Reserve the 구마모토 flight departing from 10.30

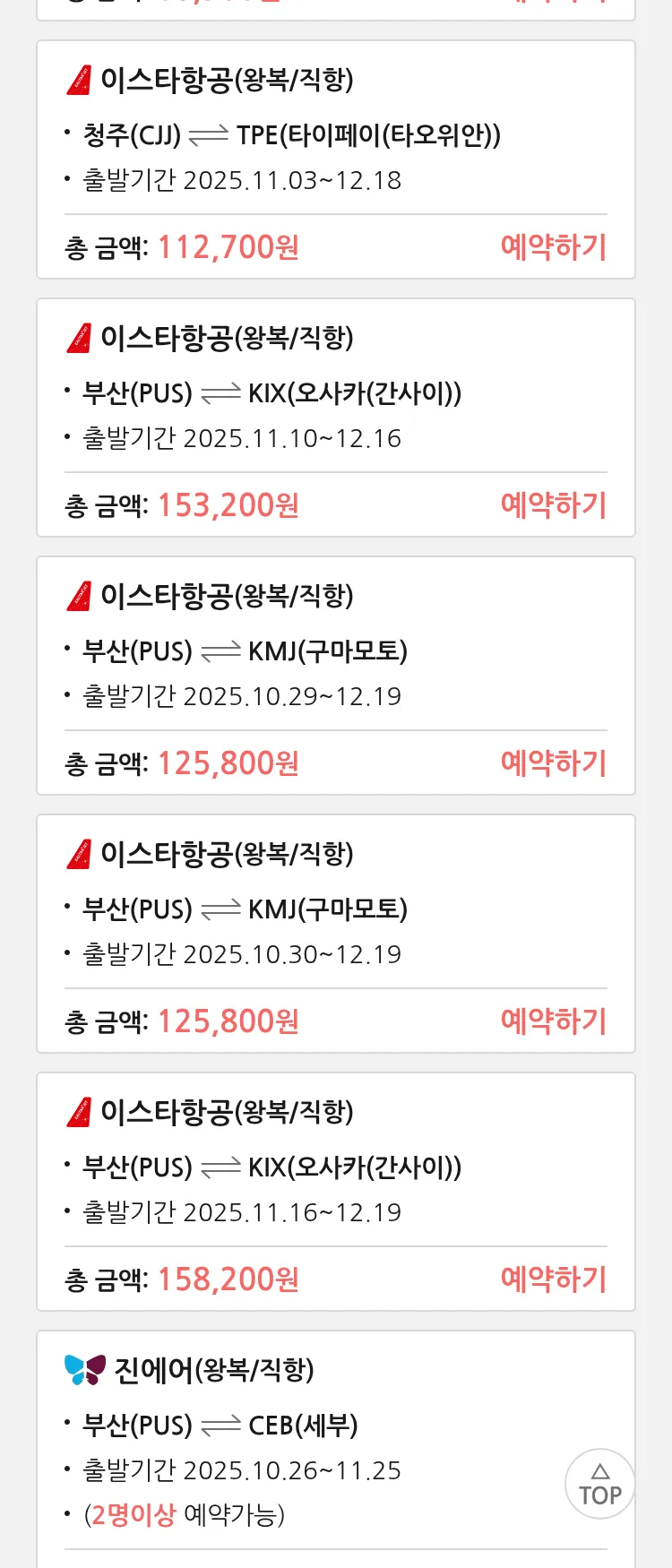pos(553,1021)
